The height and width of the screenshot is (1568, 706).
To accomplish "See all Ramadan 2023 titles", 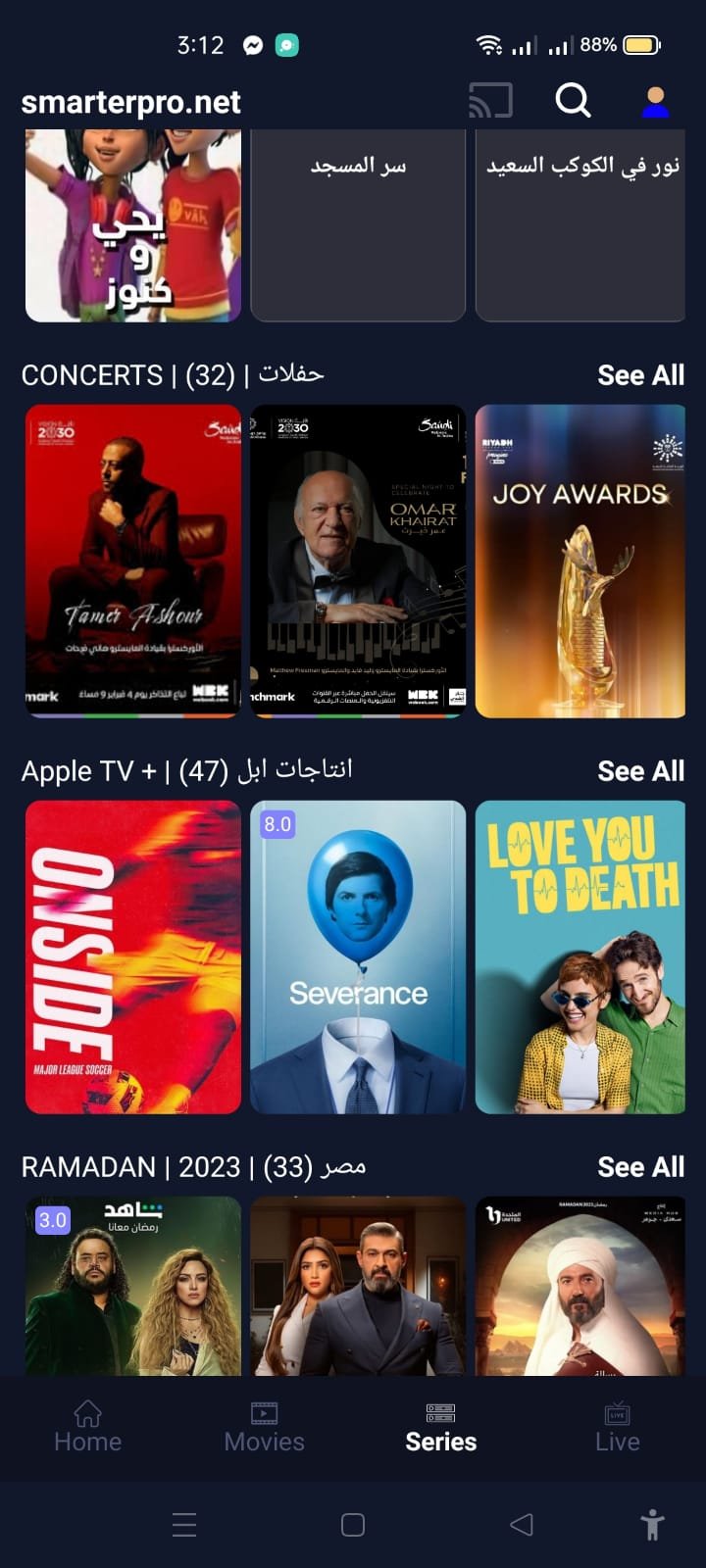I will [x=640, y=1167].
